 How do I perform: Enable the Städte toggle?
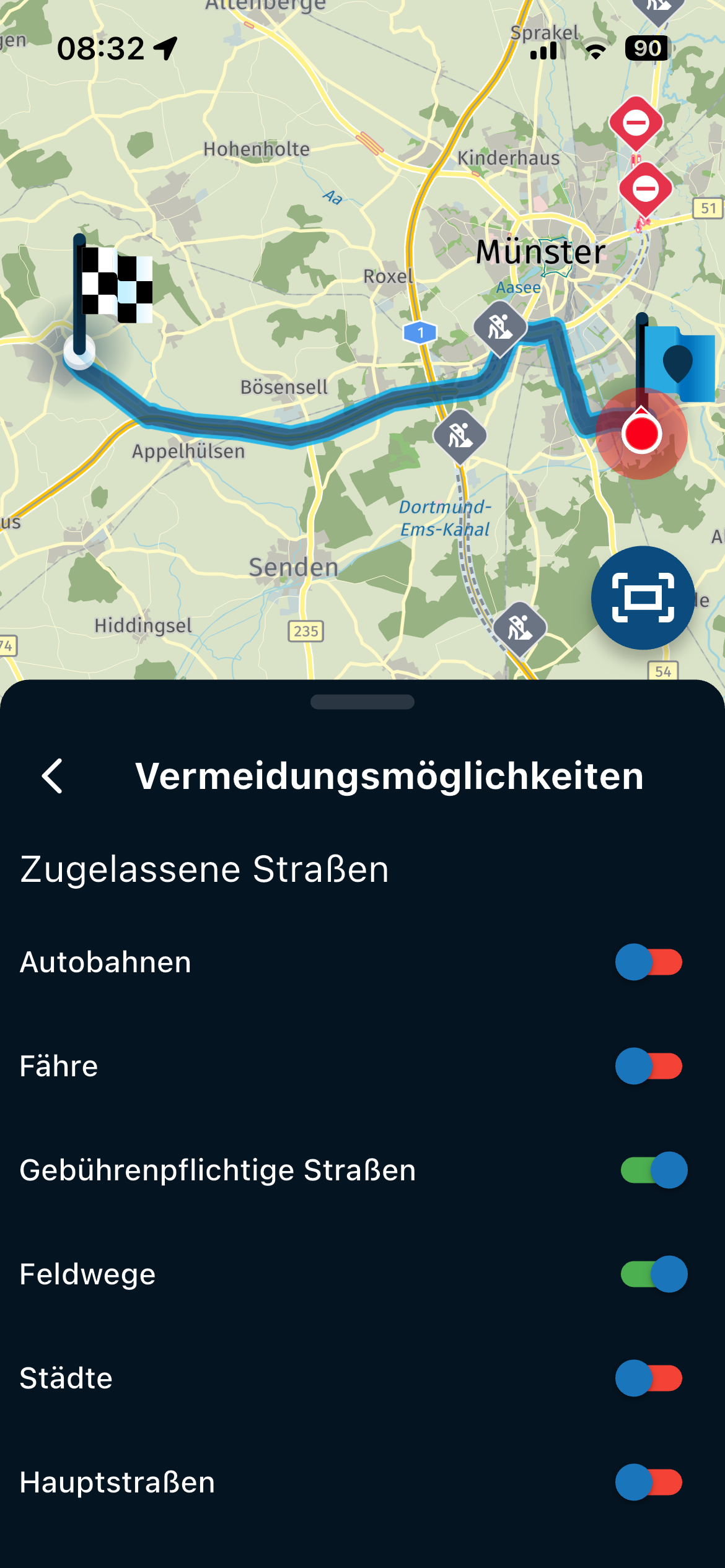coord(649,1378)
